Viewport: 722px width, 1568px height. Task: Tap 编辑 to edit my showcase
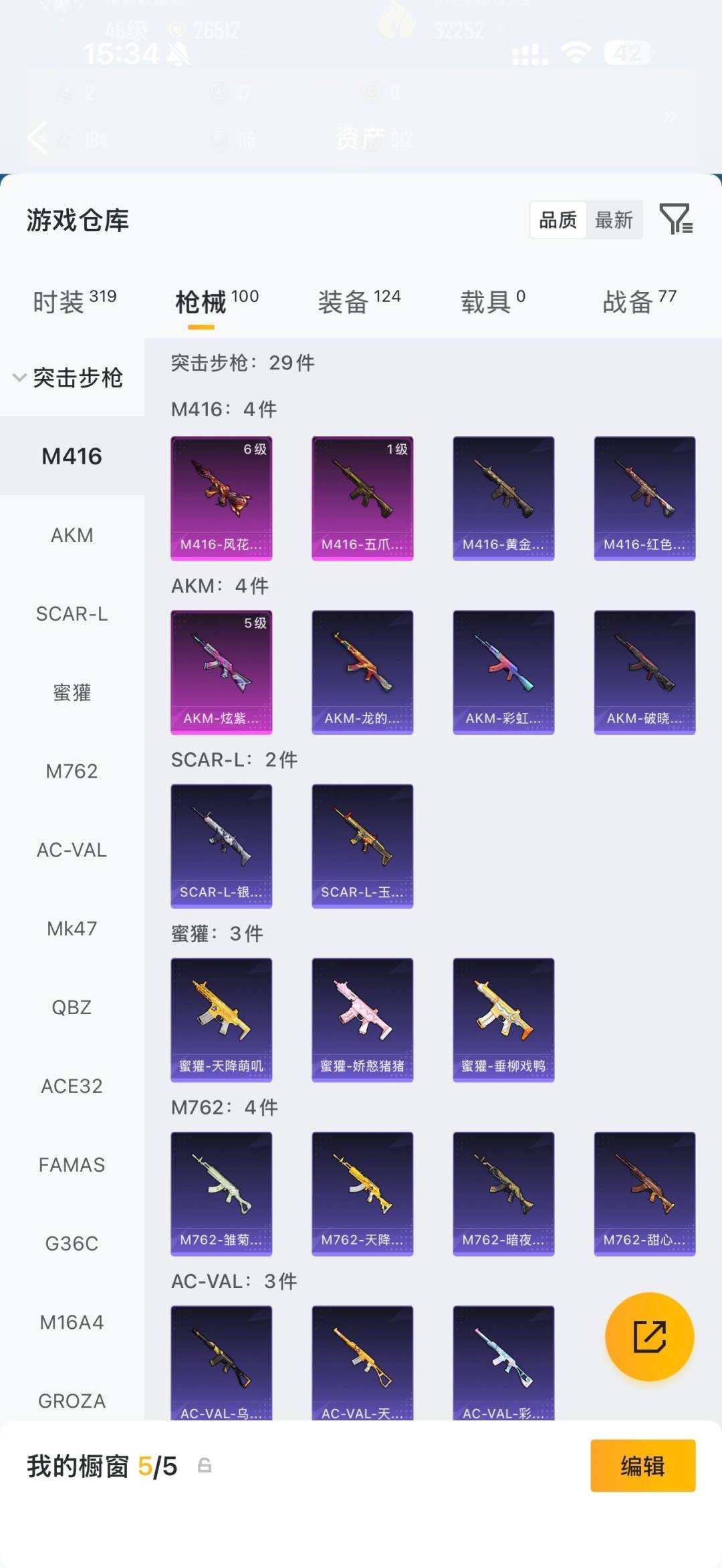[642, 1466]
